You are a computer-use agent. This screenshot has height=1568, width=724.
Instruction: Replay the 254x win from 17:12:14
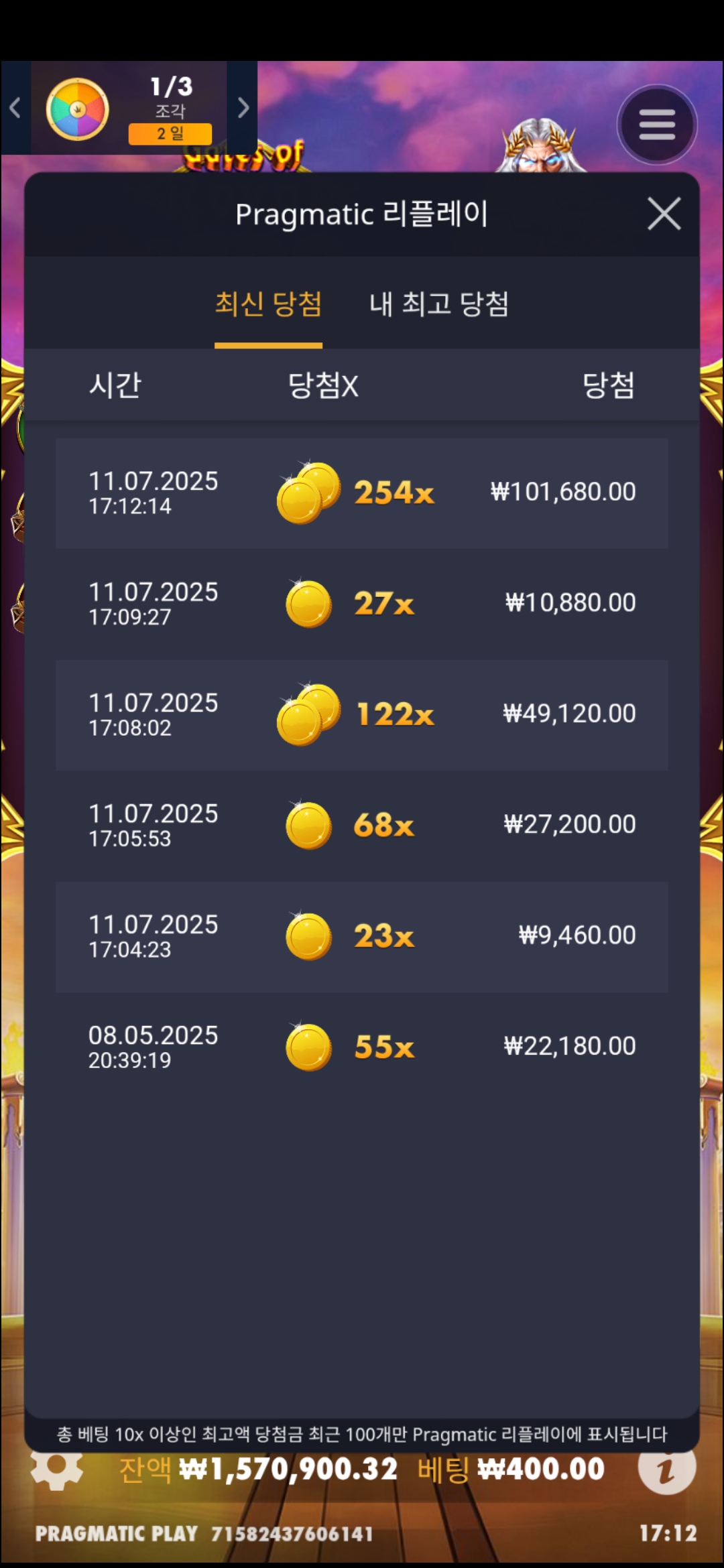[x=362, y=493]
